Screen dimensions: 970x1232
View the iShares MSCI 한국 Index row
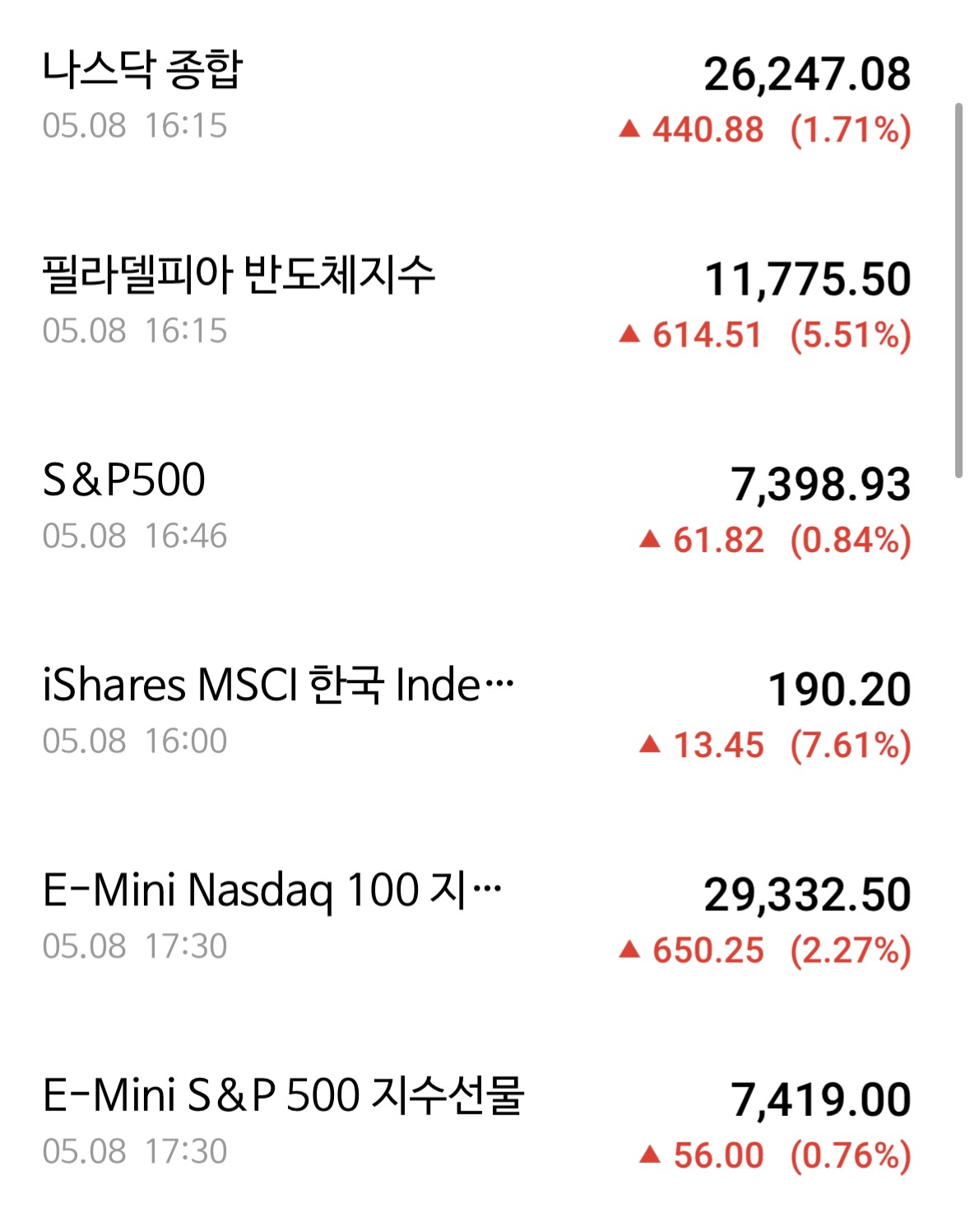pyautogui.click(x=476, y=714)
